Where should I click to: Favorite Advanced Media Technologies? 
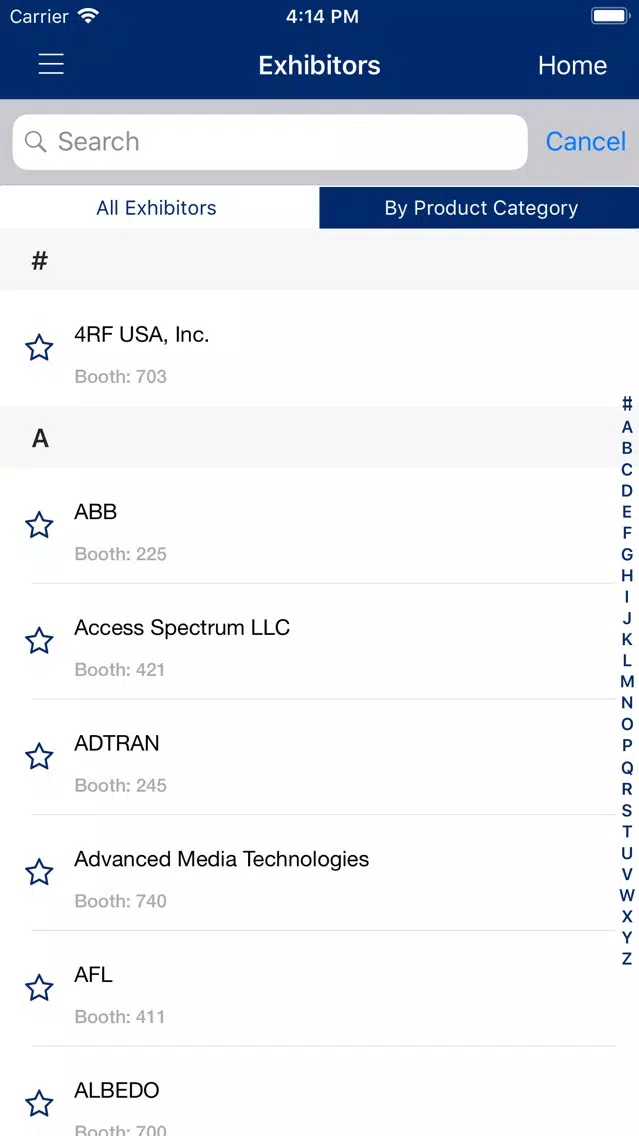(x=39, y=872)
